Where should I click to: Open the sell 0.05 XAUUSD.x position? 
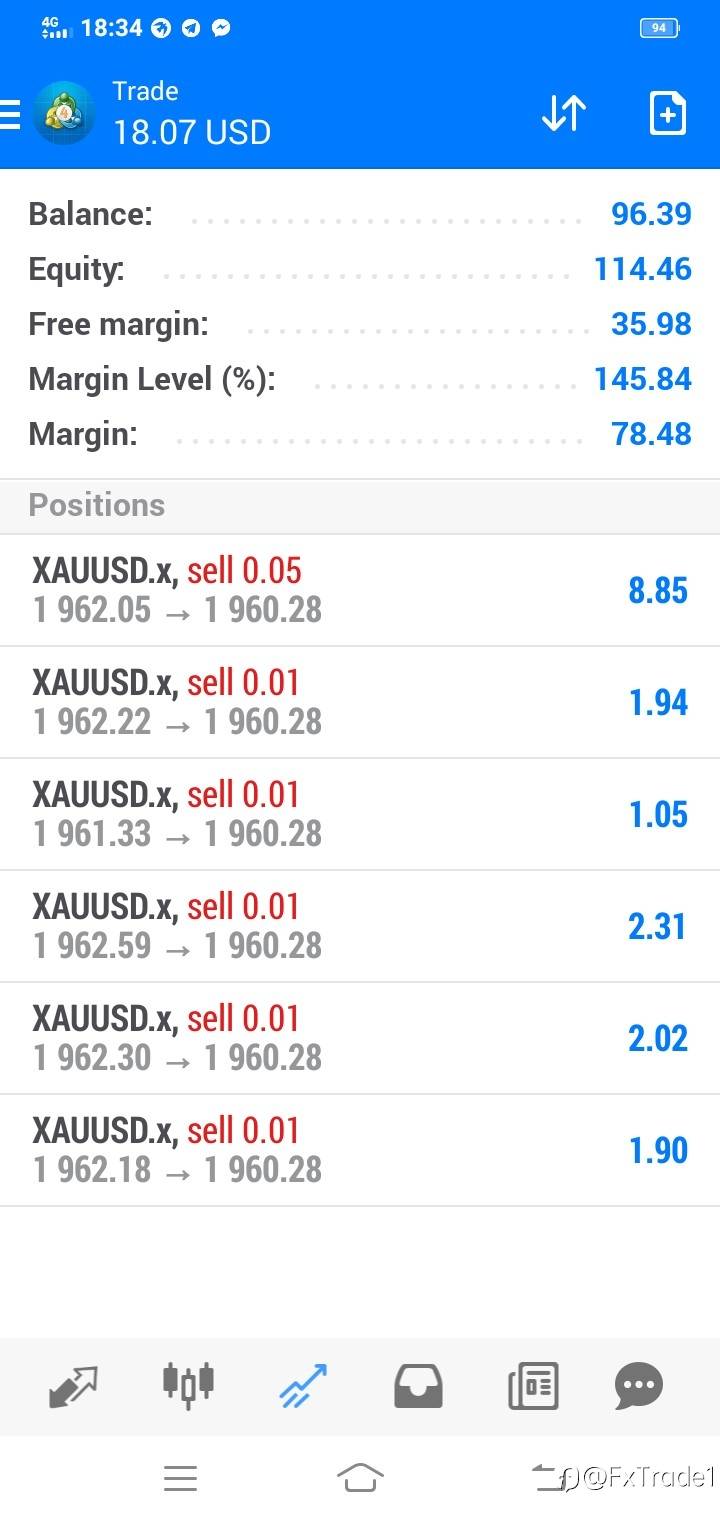coord(360,590)
